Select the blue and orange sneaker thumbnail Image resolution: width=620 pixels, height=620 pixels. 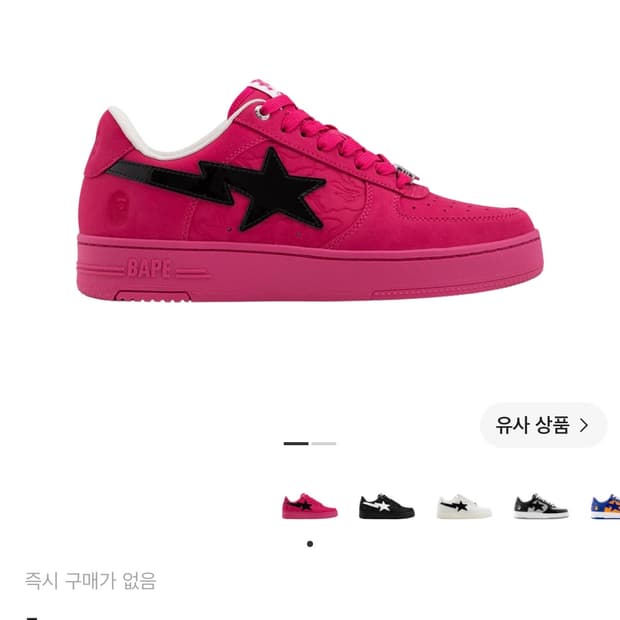coord(605,506)
